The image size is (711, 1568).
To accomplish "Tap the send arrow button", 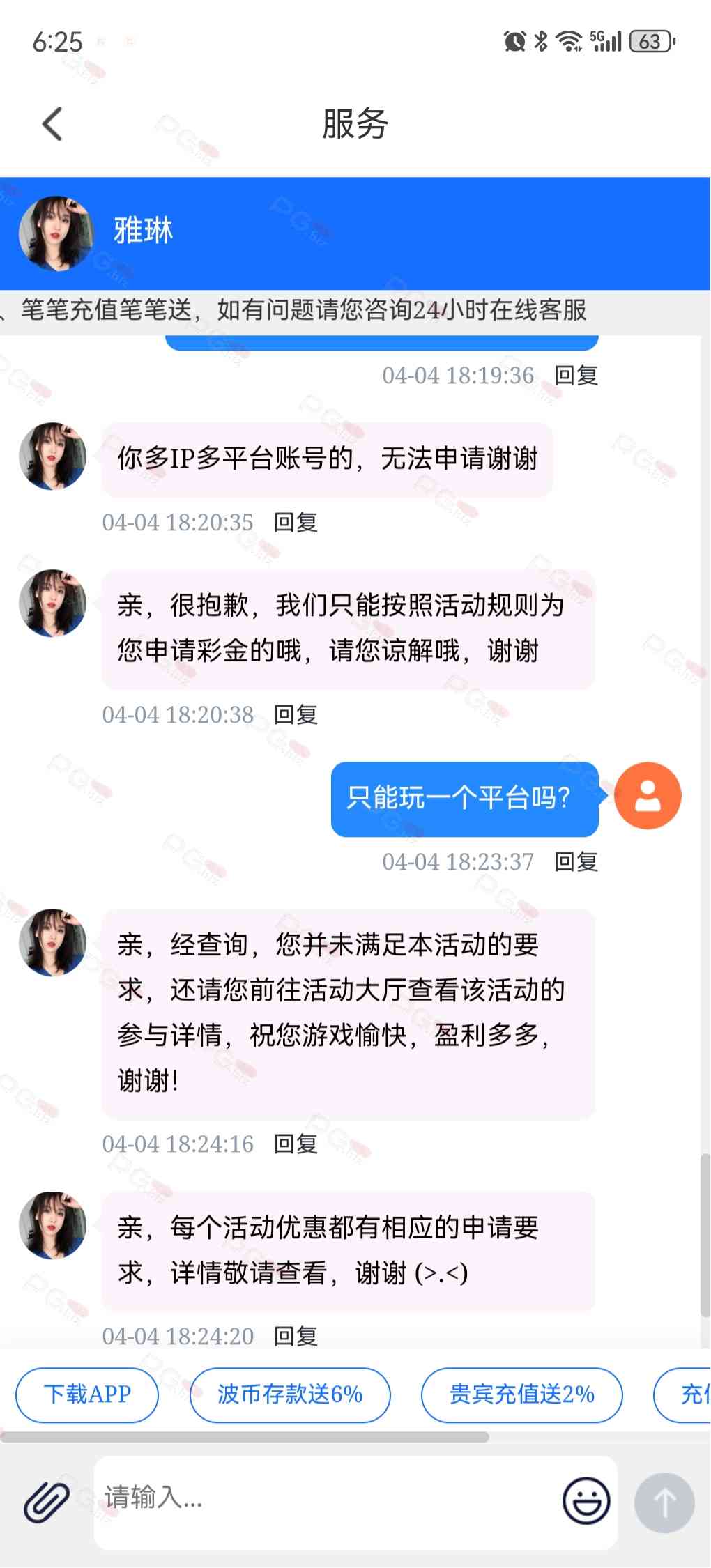I will 664,1502.
